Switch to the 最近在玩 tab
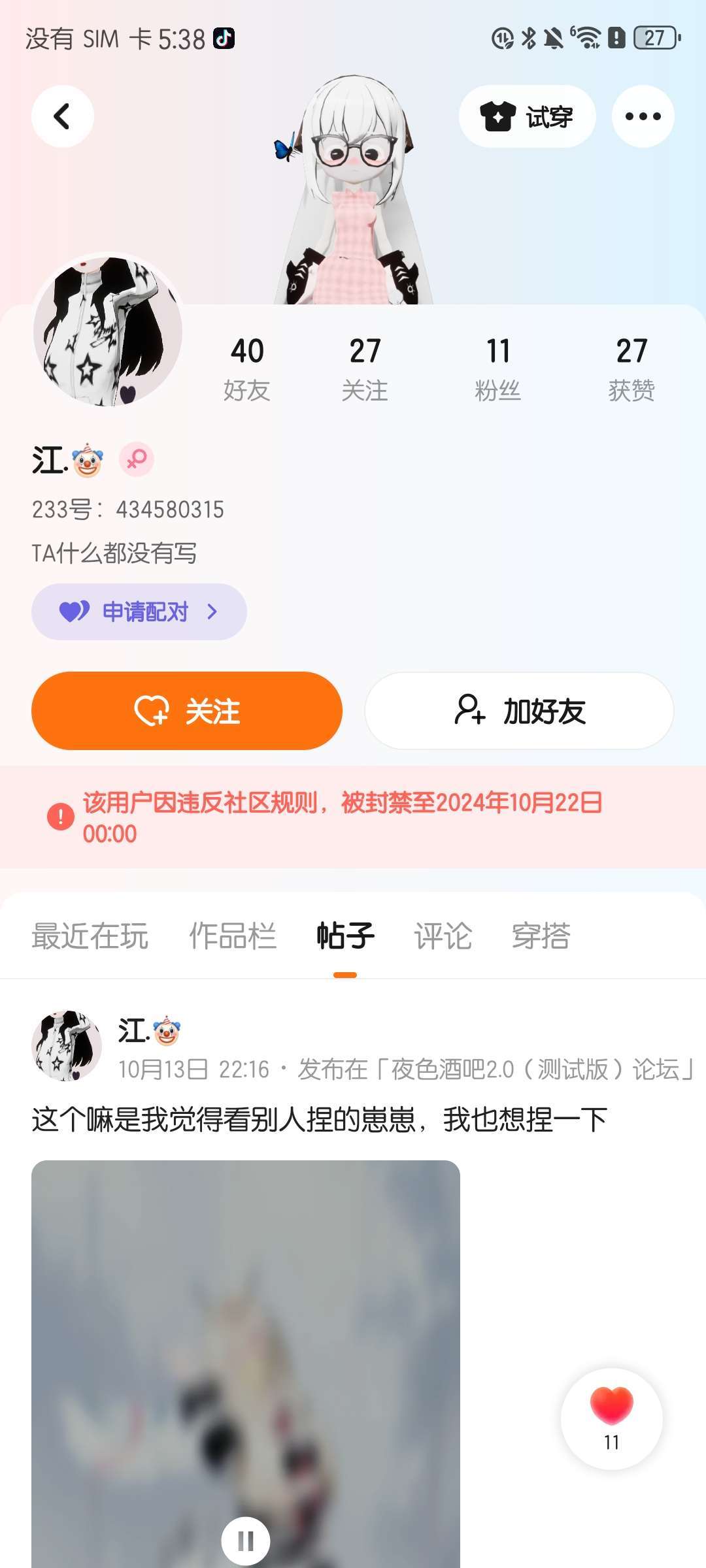The image size is (706, 1568). (x=90, y=936)
